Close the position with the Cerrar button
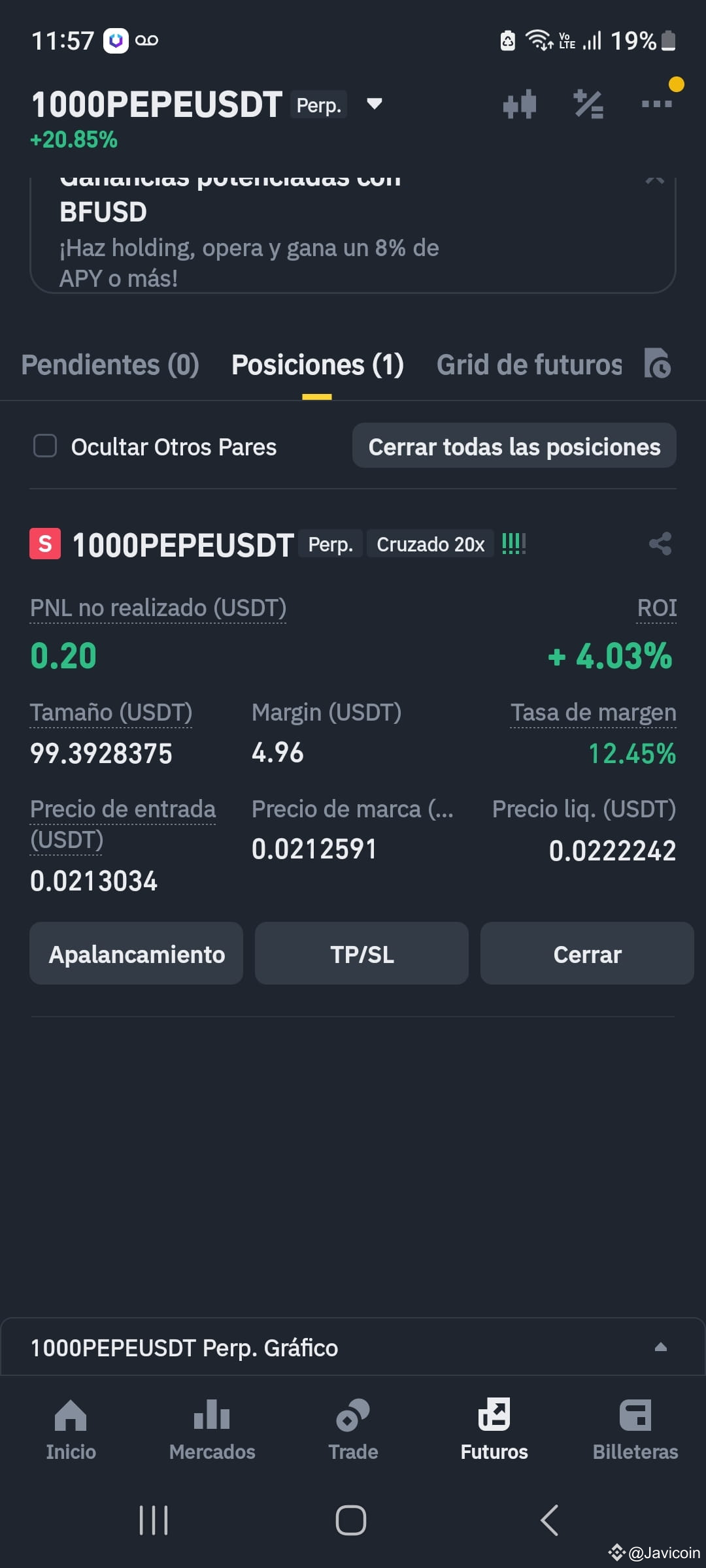The height and width of the screenshot is (1568, 706). point(587,954)
